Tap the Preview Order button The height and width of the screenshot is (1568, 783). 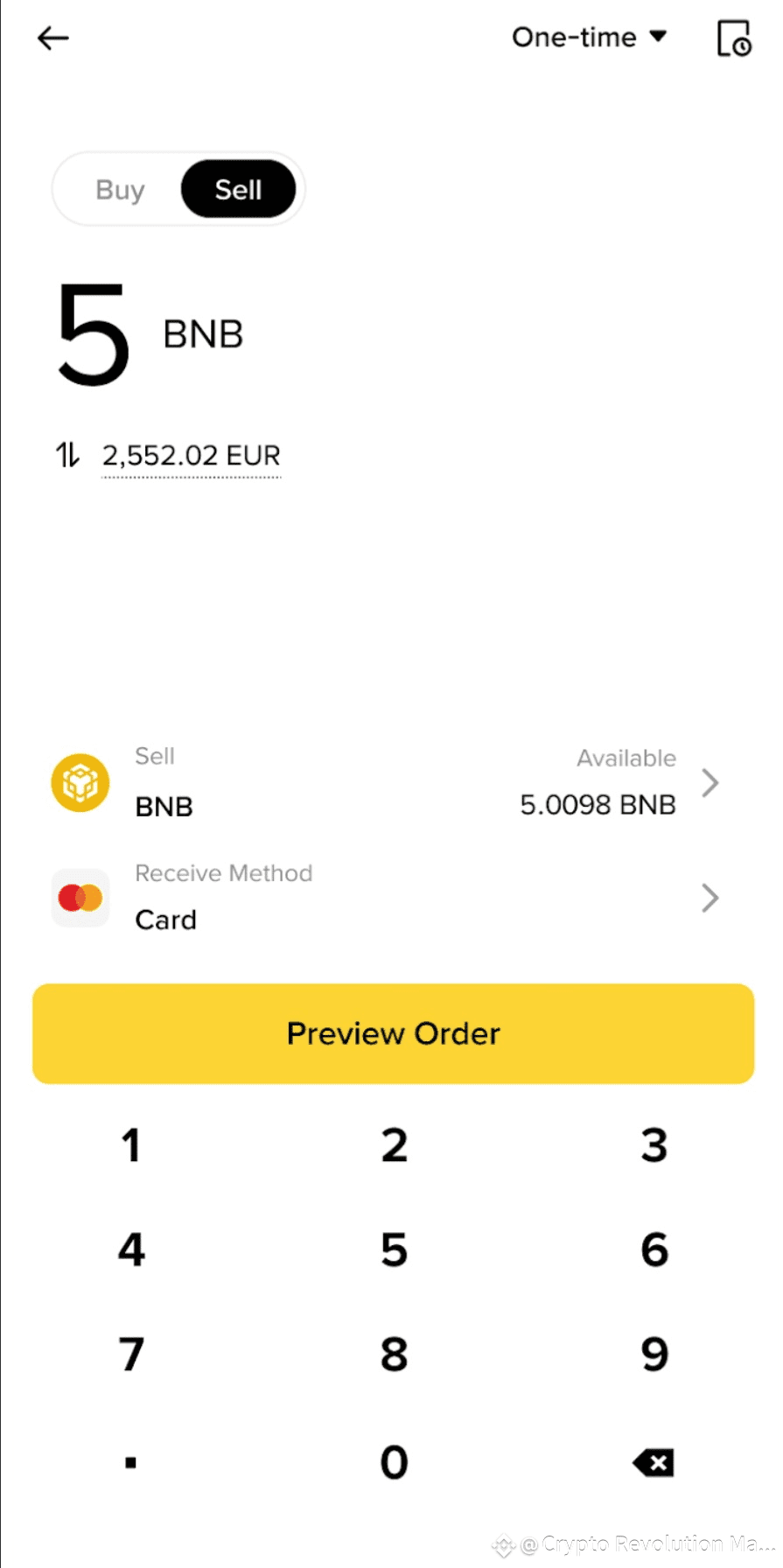393,1033
